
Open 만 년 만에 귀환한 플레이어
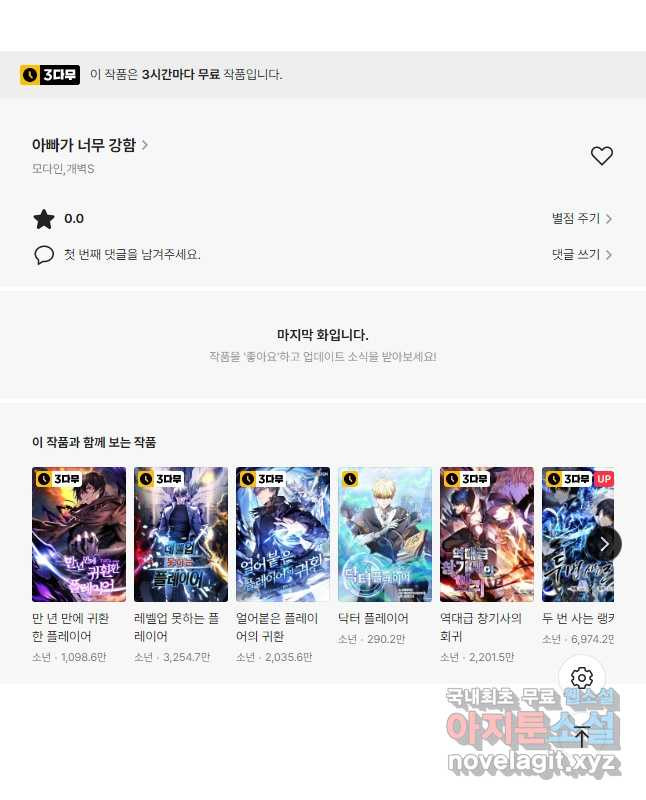point(79,534)
